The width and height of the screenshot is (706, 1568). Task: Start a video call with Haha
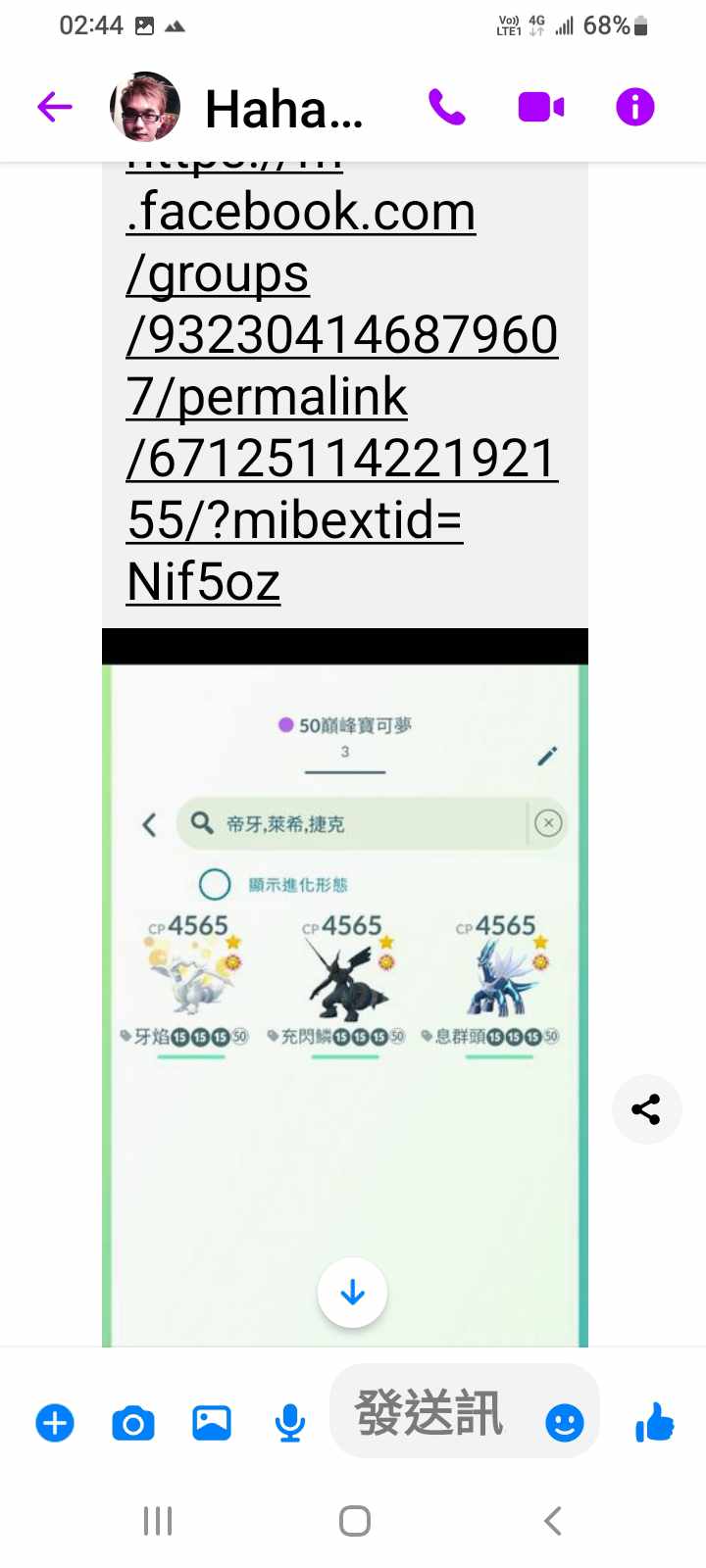pos(540,107)
